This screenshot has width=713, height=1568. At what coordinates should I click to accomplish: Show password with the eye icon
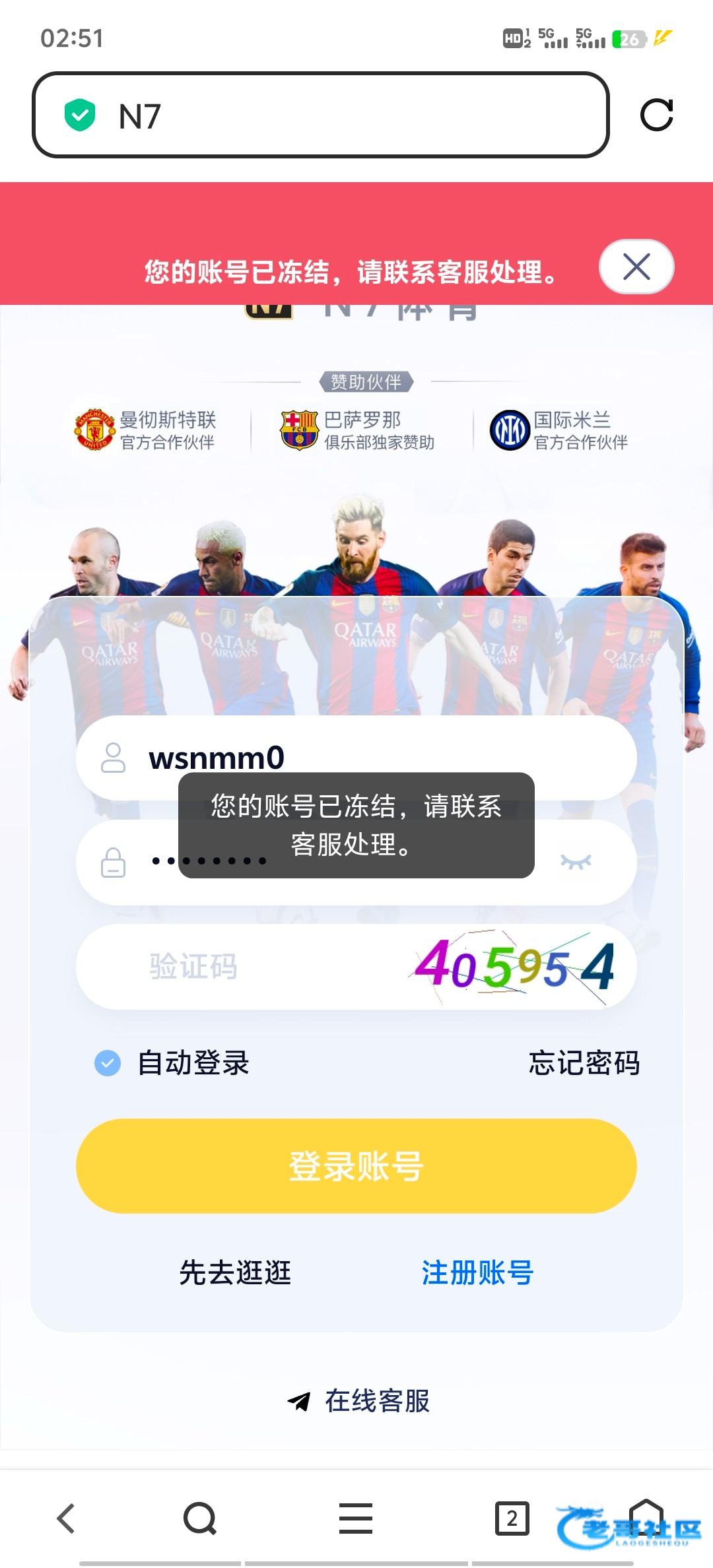tap(576, 861)
